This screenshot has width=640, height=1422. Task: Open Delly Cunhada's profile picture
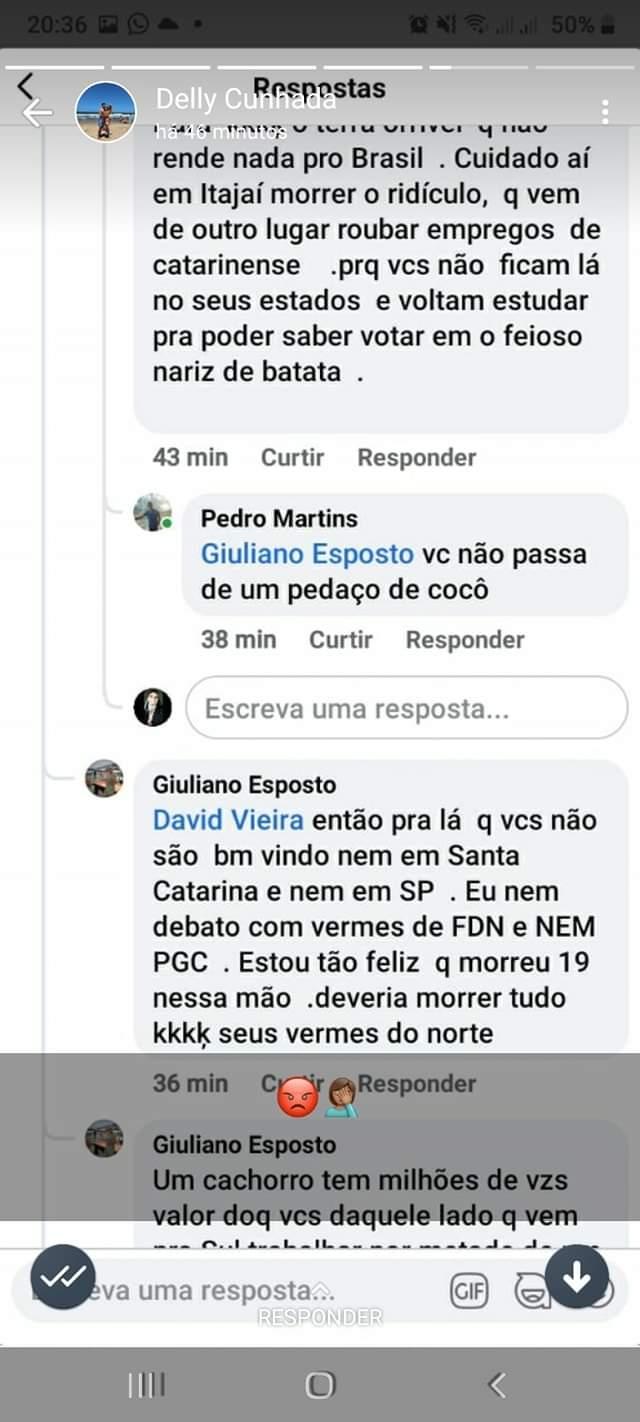(105, 111)
